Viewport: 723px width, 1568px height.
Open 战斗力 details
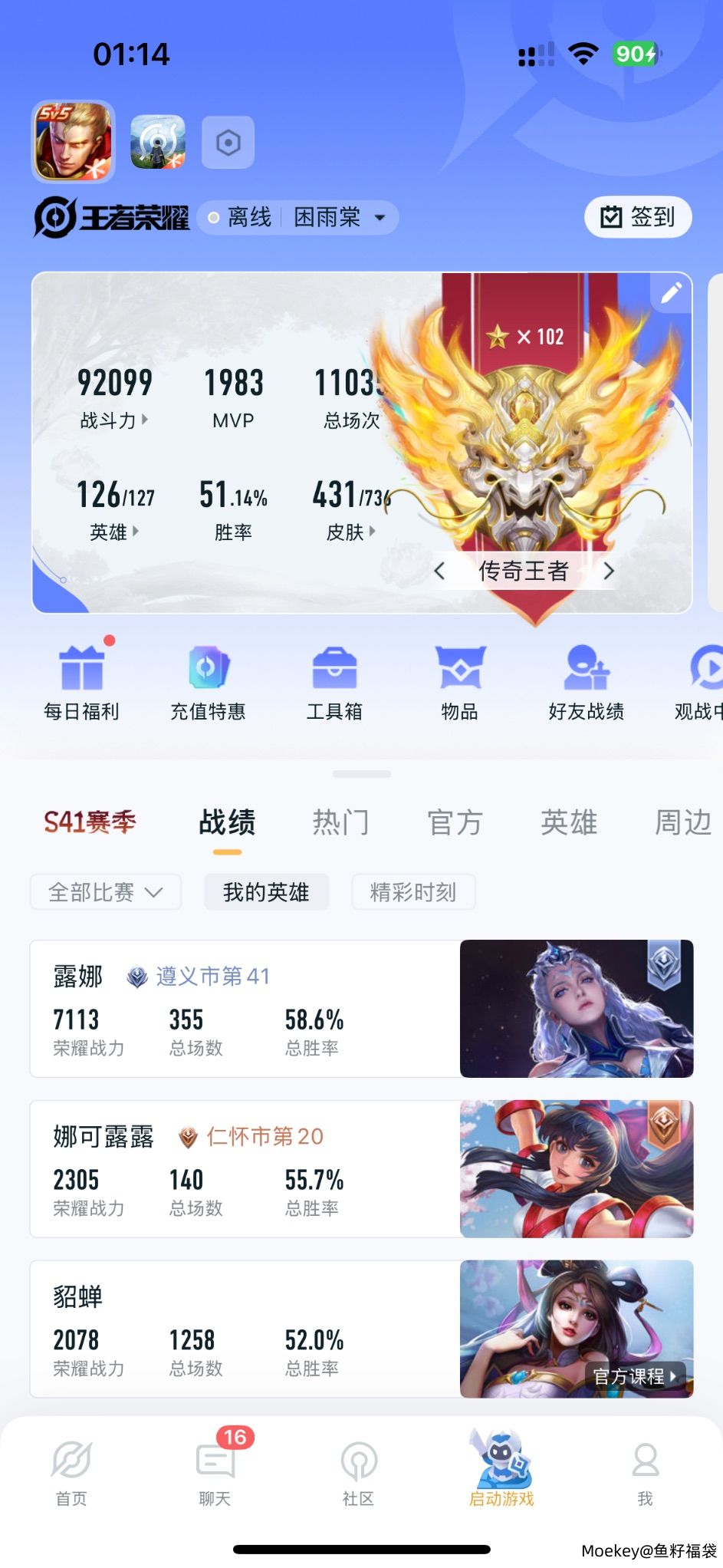tap(114, 420)
